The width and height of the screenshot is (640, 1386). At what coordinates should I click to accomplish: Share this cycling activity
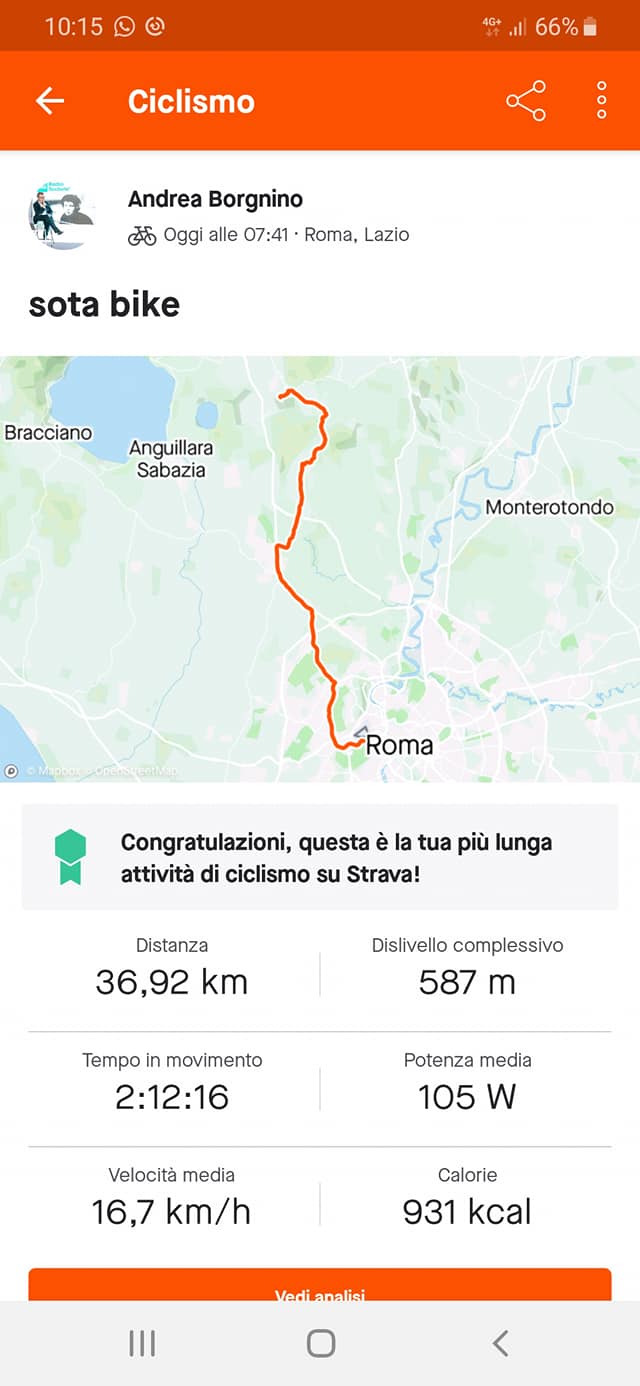pyautogui.click(x=526, y=101)
